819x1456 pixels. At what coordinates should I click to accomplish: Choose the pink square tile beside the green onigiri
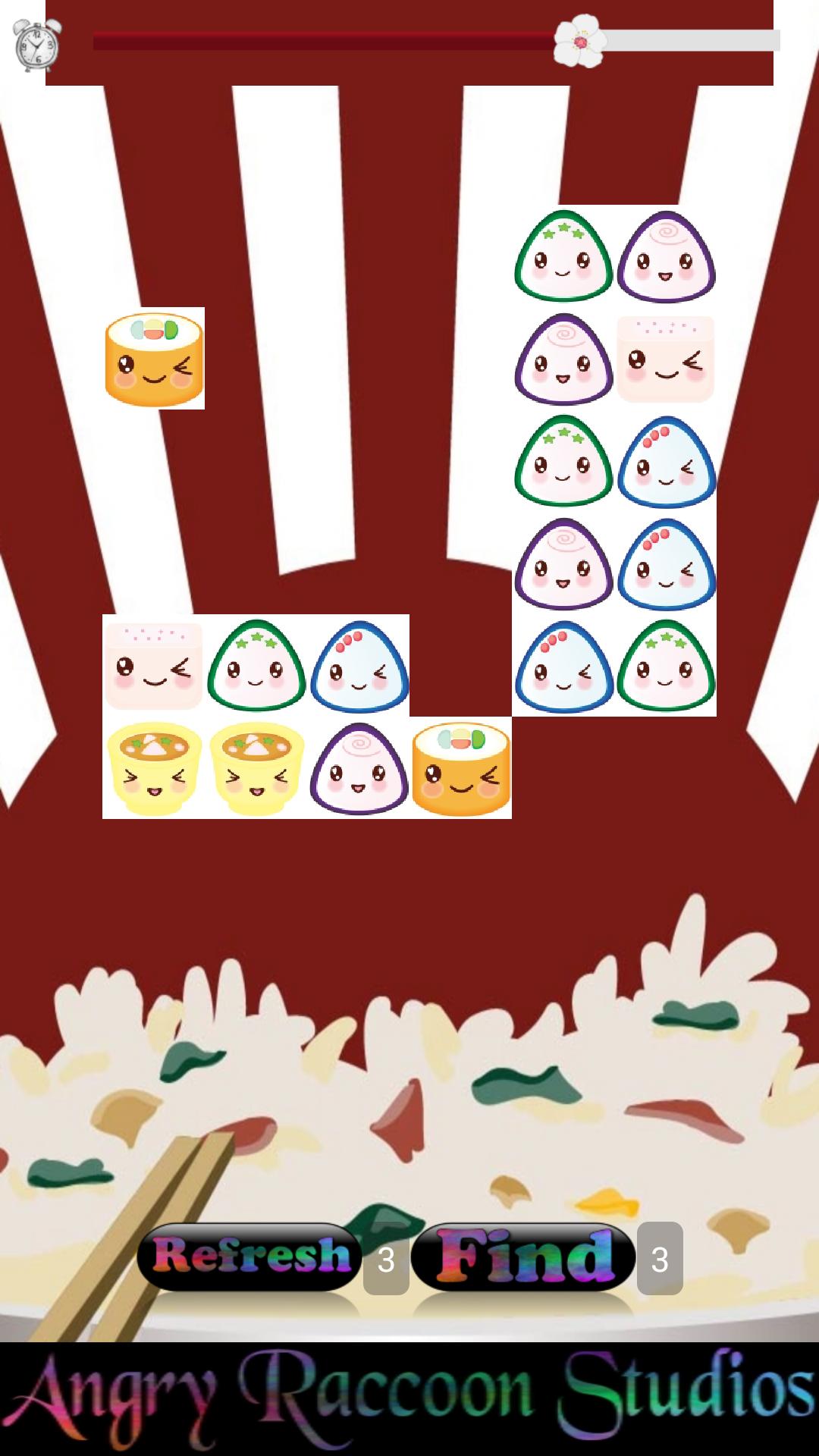click(154, 666)
